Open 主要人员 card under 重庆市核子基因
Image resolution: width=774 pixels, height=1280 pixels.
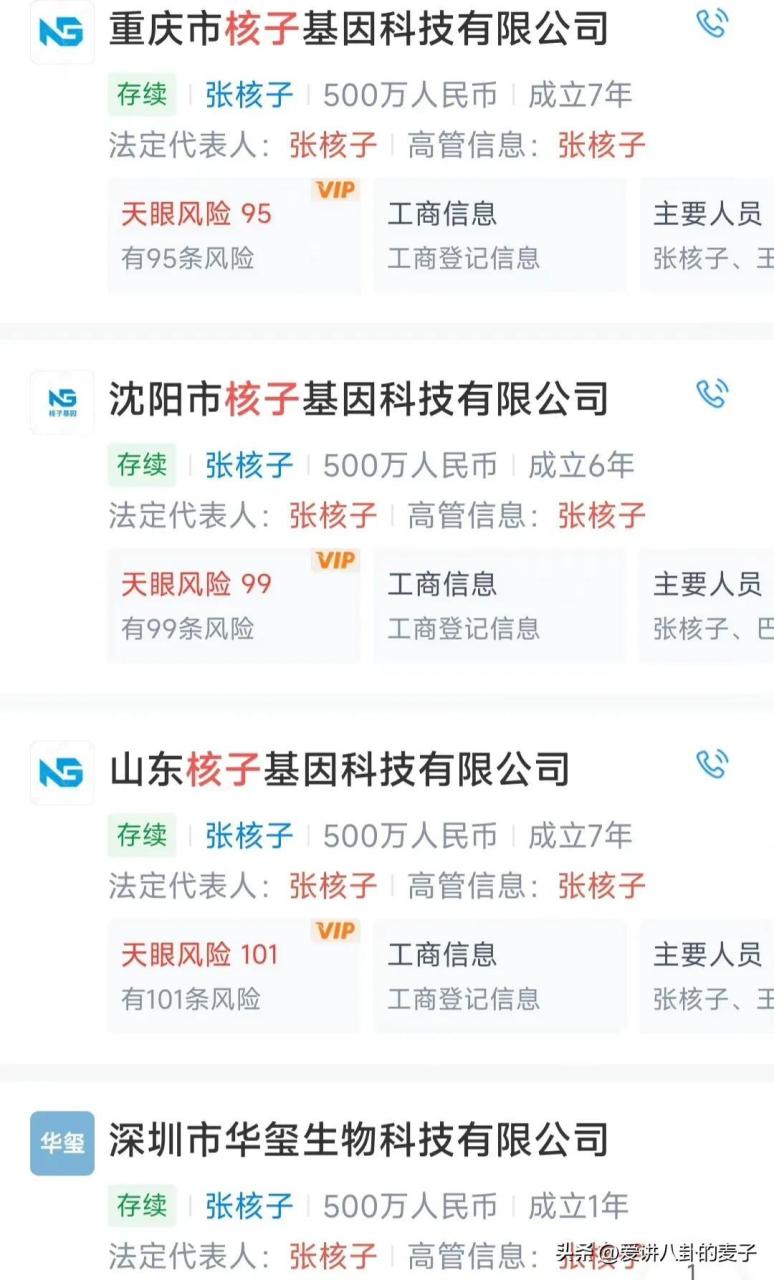(707, 236)
